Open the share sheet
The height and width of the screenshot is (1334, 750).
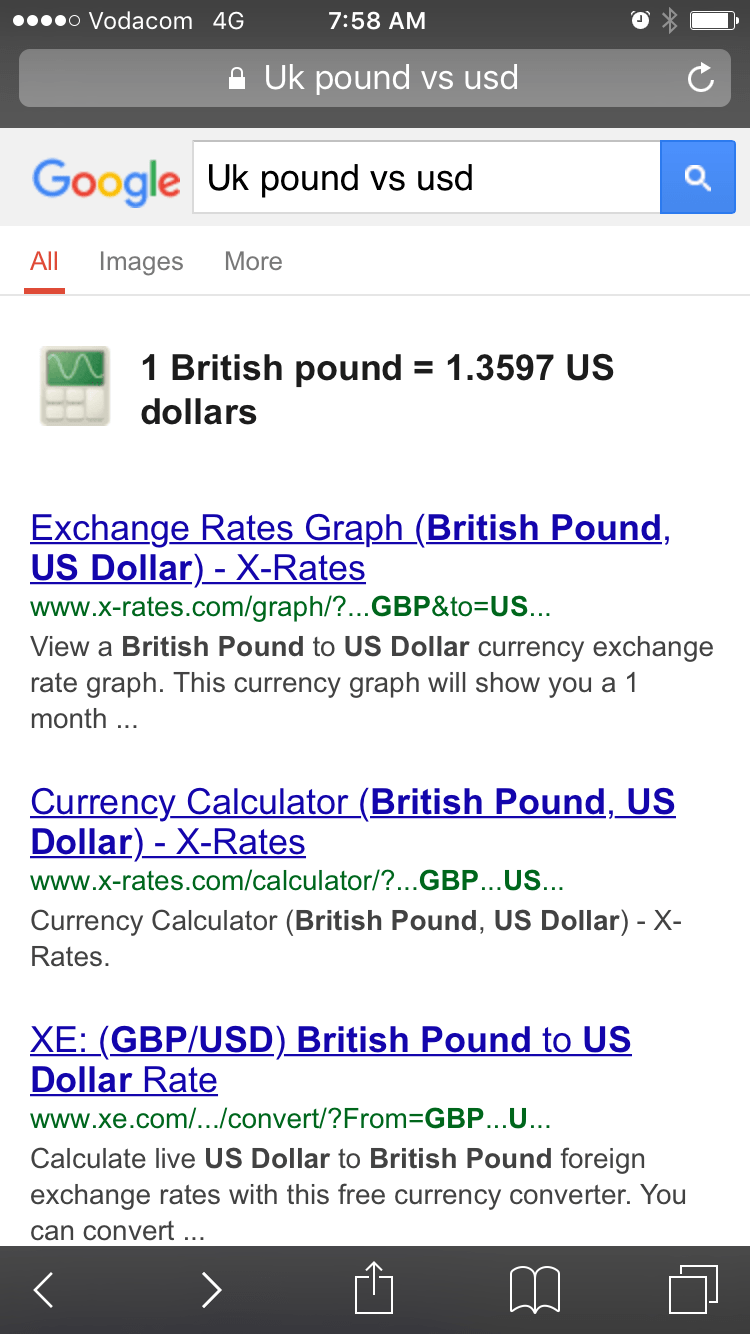tap(375, 1288)
